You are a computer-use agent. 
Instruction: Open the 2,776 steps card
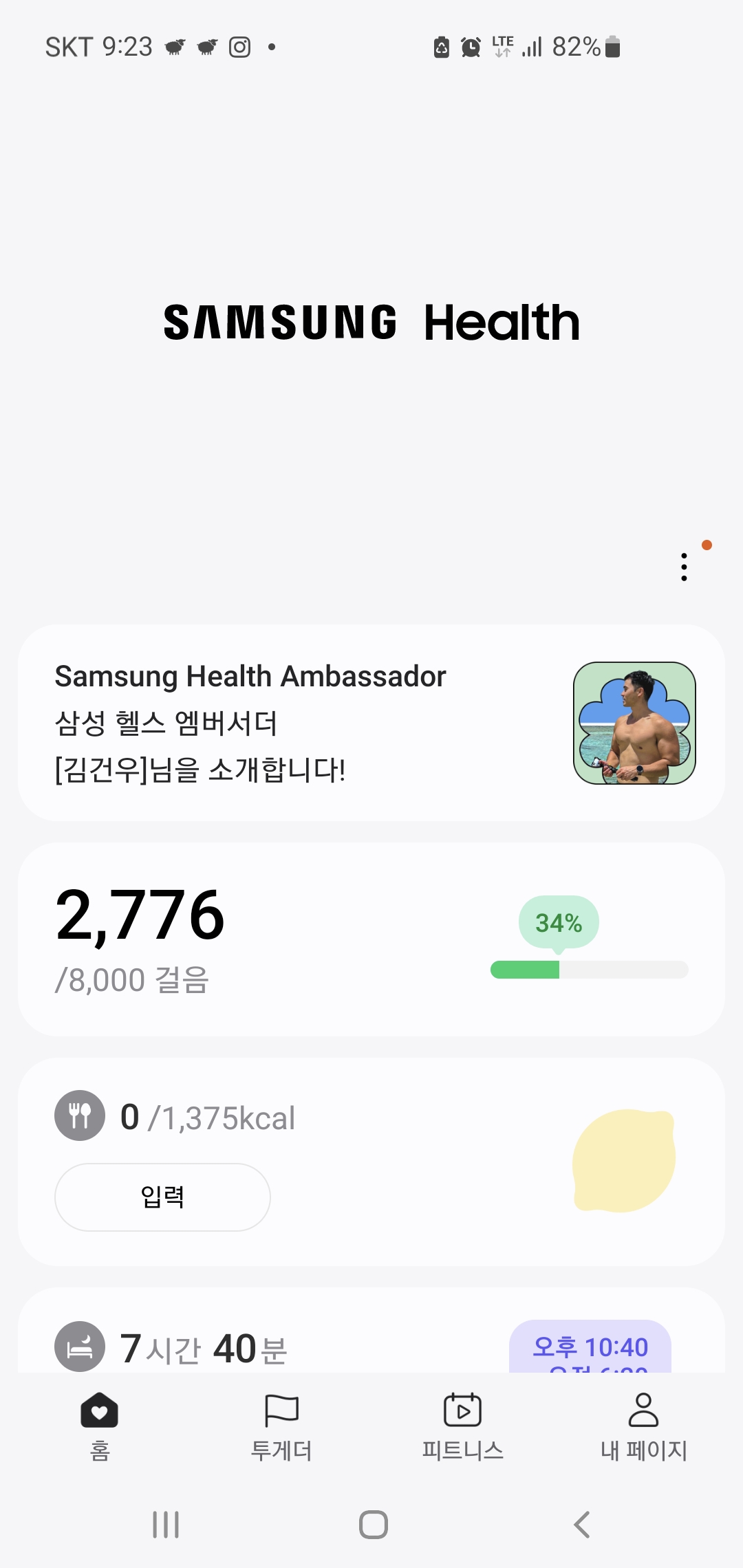[x=371, y=939]
